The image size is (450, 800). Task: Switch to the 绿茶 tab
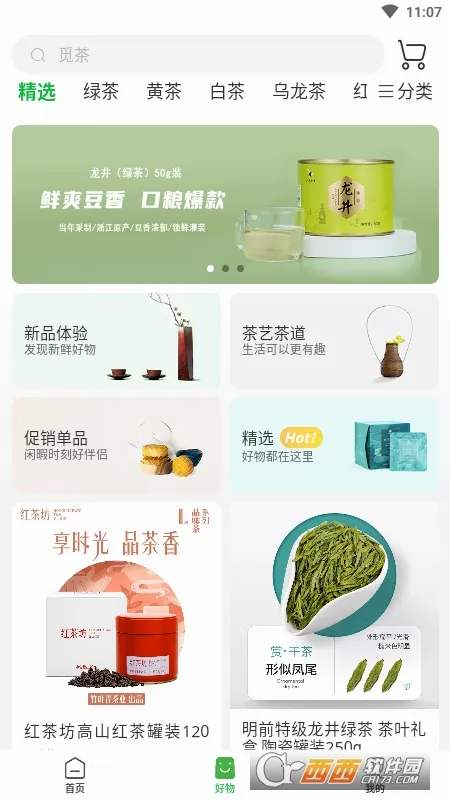[x=101, y=92]
